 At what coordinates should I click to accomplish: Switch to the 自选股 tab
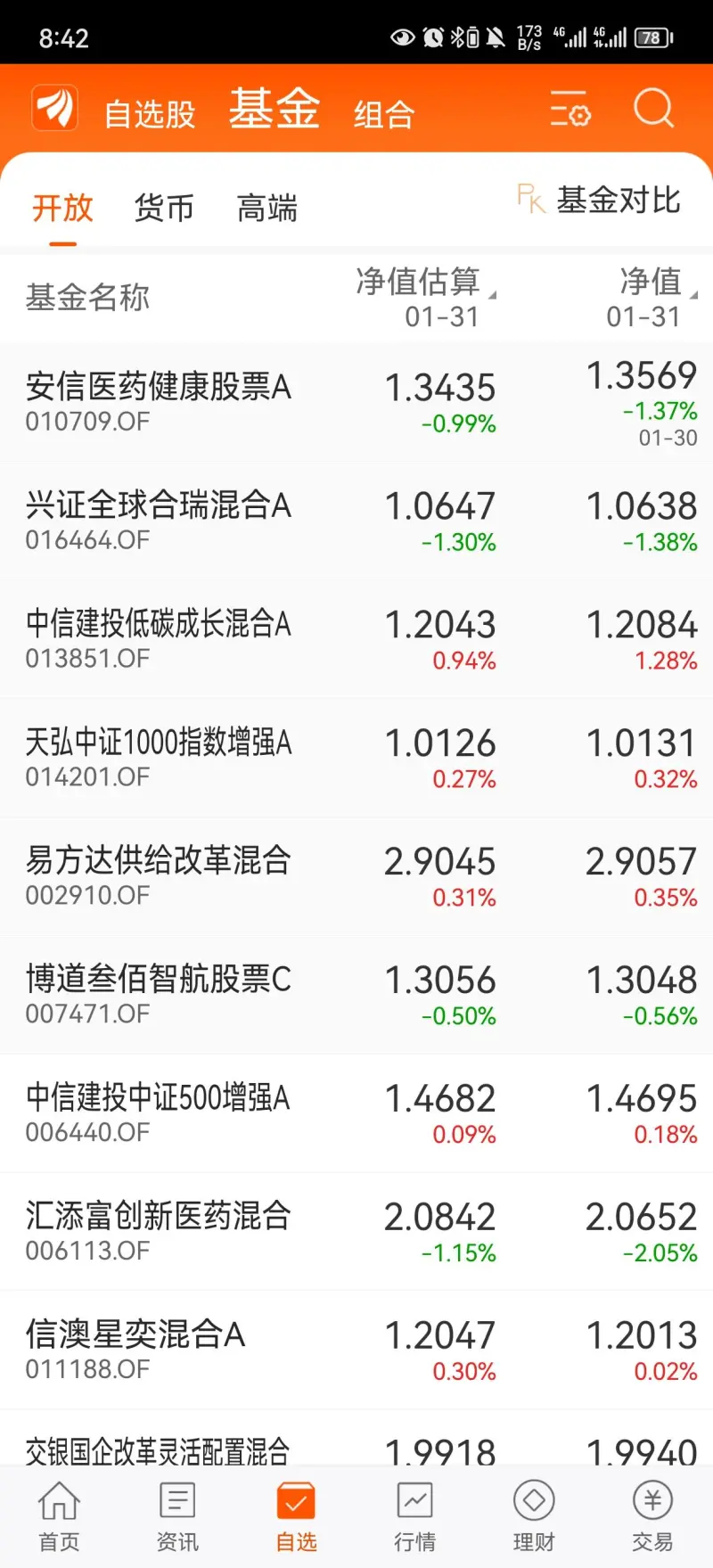coord(150,114)
